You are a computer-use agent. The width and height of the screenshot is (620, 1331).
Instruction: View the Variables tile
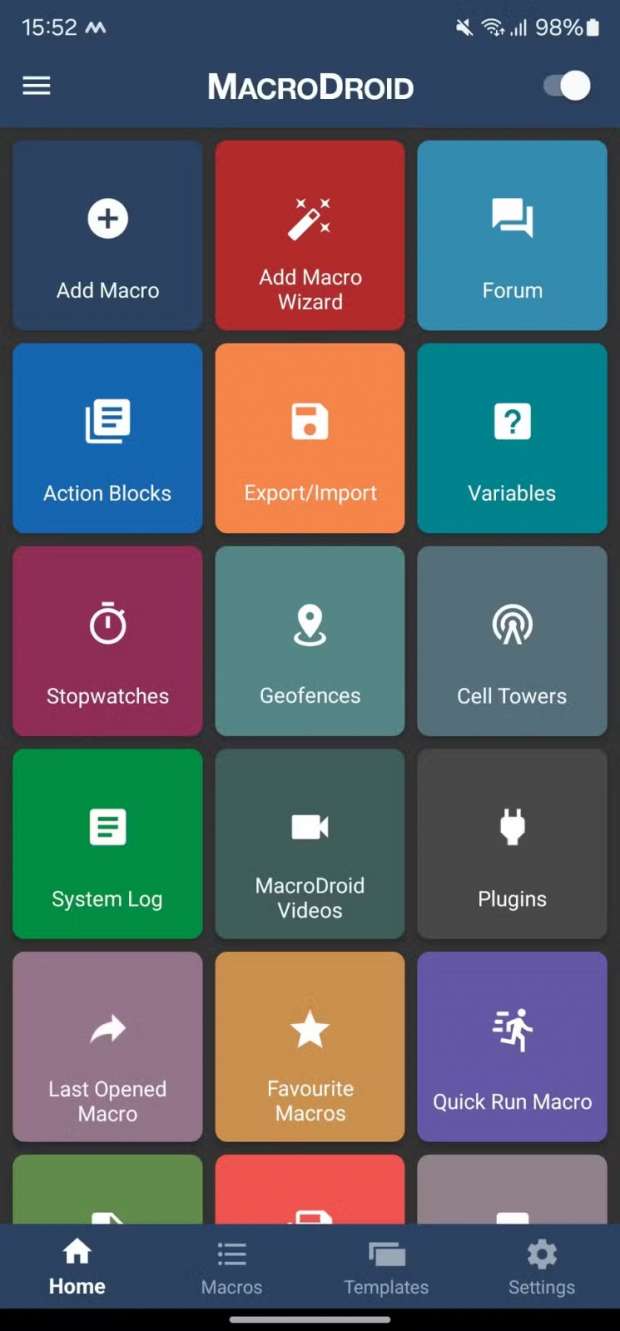pyautogui.click(x=512, y=438)
